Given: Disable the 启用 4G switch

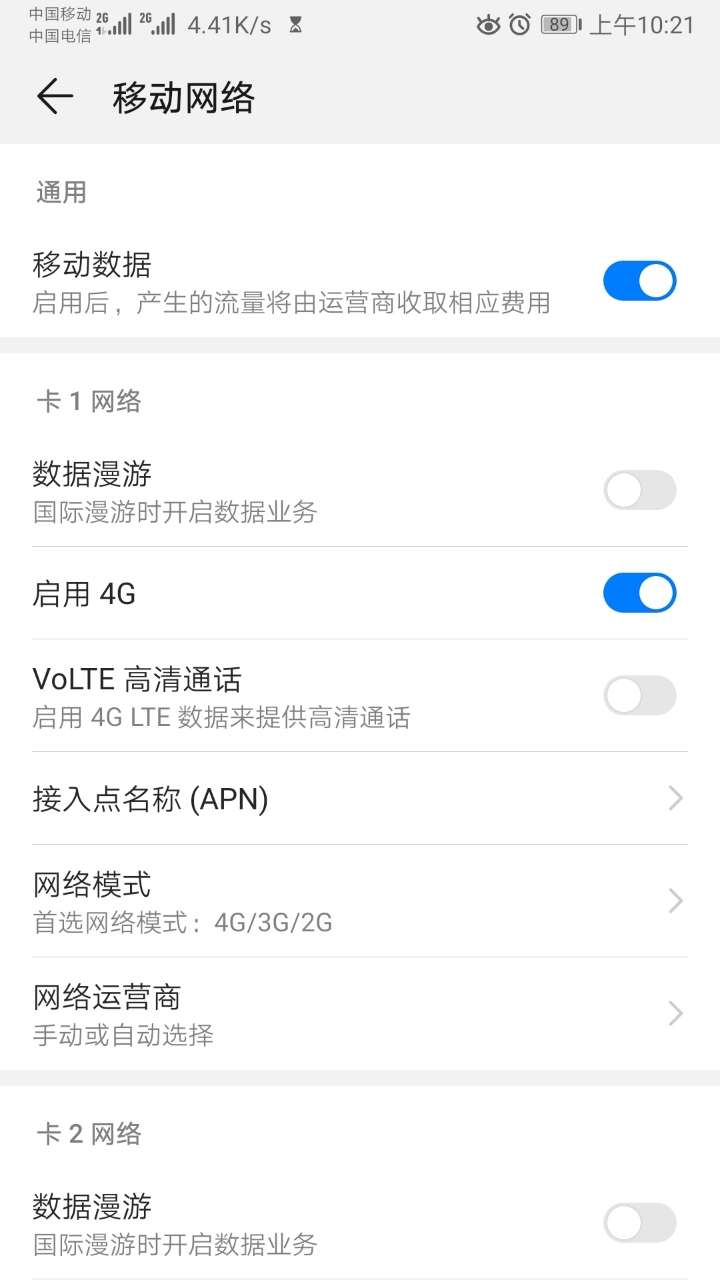Looking at the screenshot, I should tap(639, 593).
